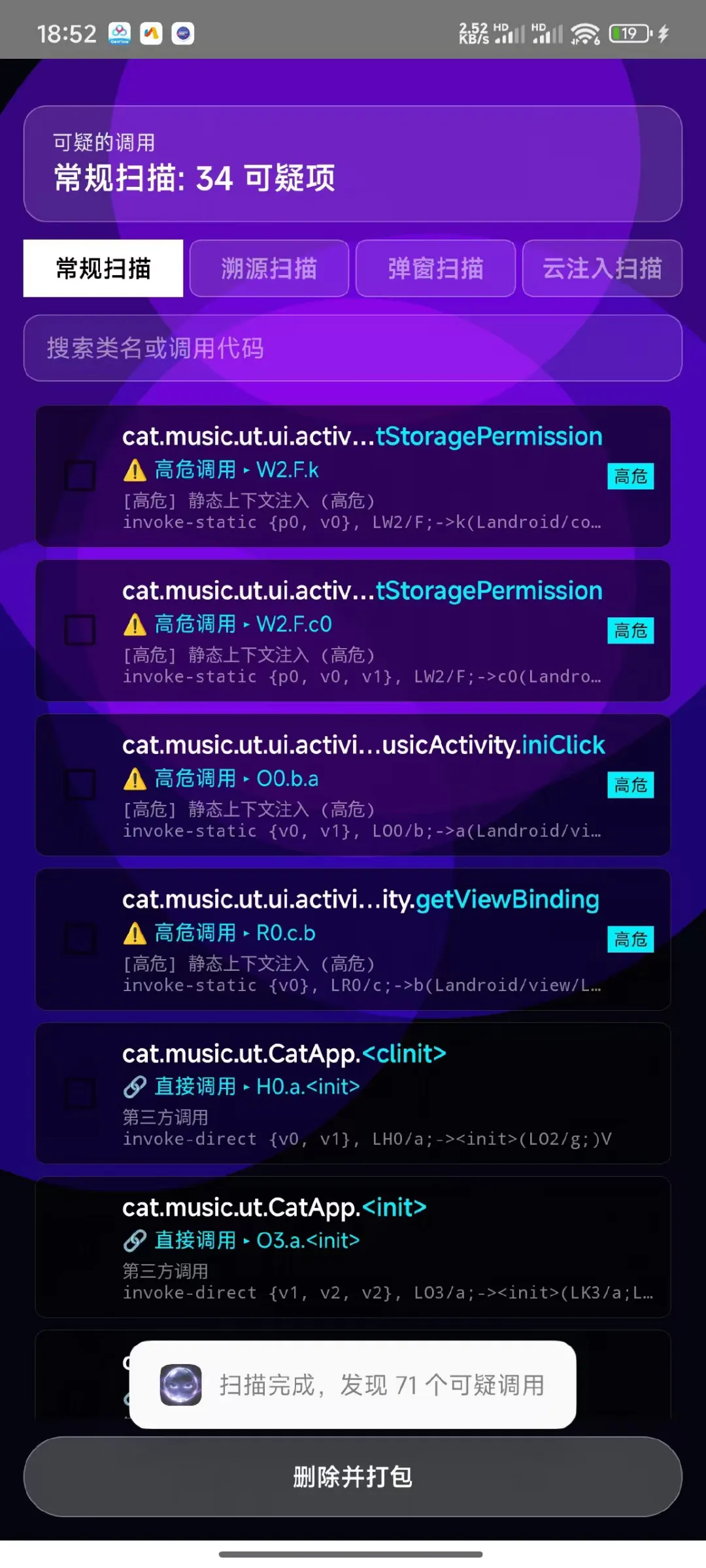Select the checkbox for the O0.b.a call

[x=80, y=785]
